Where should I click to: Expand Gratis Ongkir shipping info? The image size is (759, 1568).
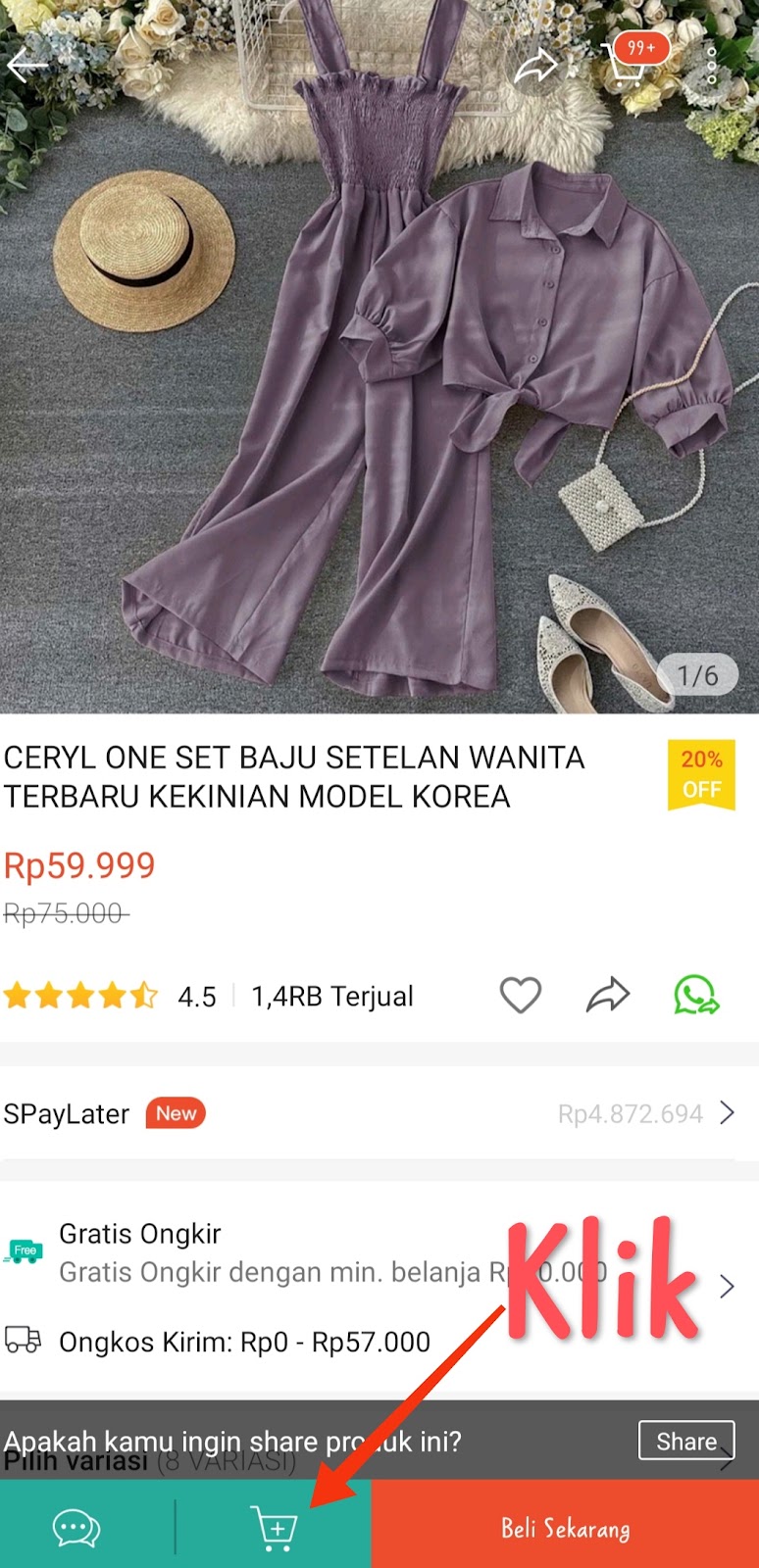(726, 1286)
